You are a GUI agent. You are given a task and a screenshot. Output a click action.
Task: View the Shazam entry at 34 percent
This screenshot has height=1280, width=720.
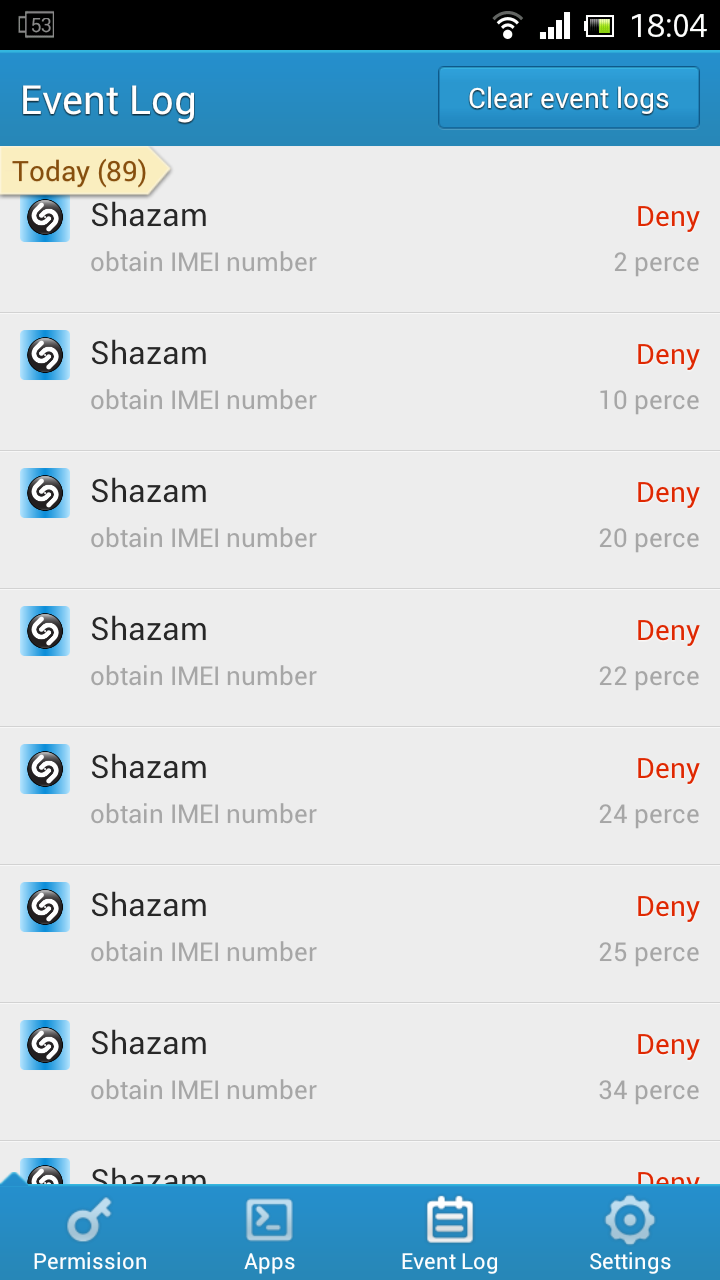360,1072
